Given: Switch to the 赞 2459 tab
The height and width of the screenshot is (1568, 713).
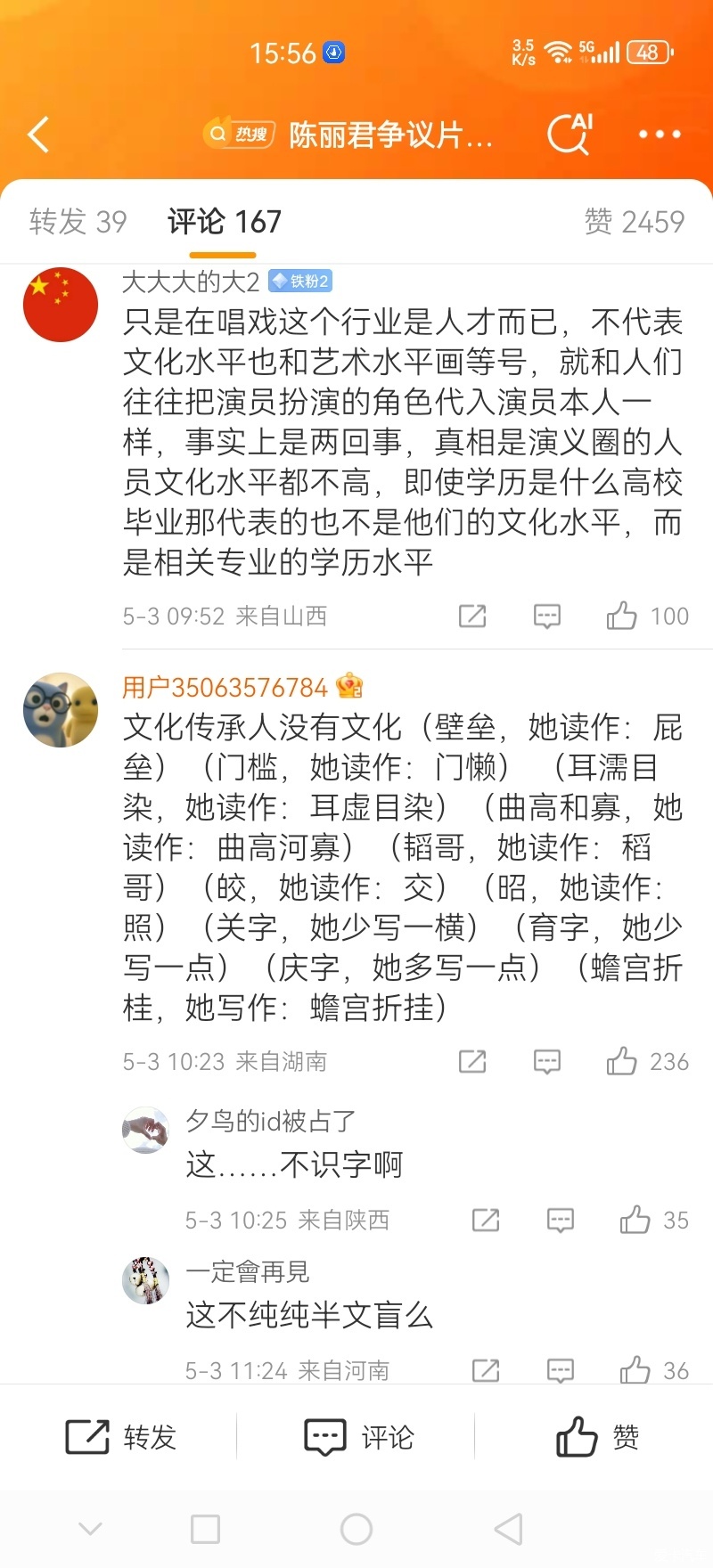Looking at the screenshot, I should 635,221.
